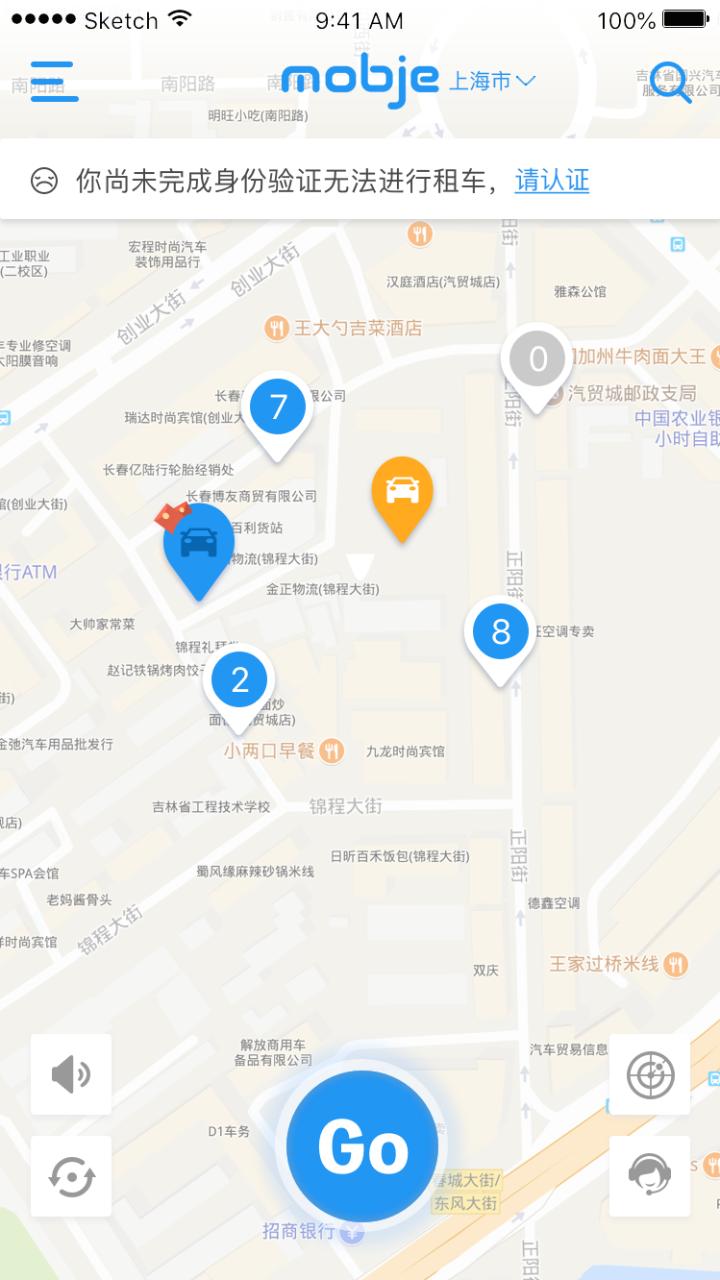Dismiss the identity verification notice banner
Image resolution: width=720 pixels, height=1280 pixels.
click(360, 180)
